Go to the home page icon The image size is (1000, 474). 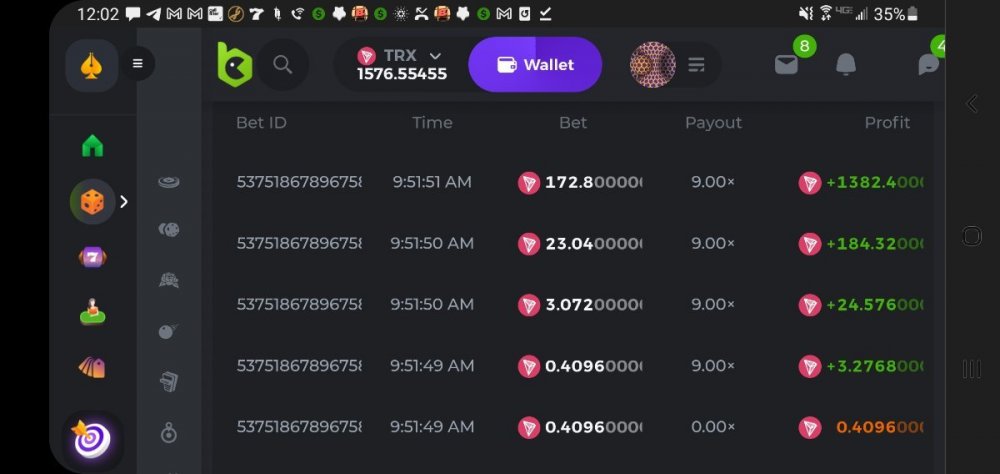tap(93, 146)
